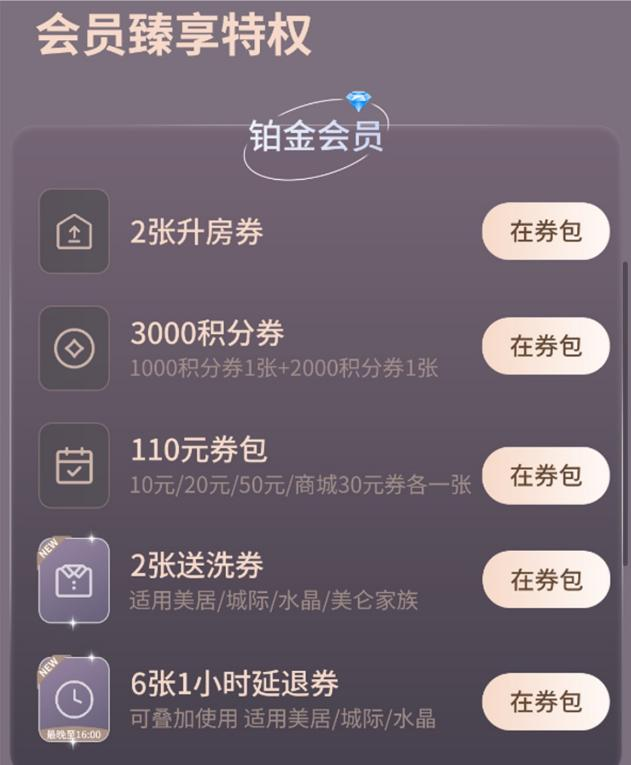View 在券包 for 2张送洗券

point(545,579)
